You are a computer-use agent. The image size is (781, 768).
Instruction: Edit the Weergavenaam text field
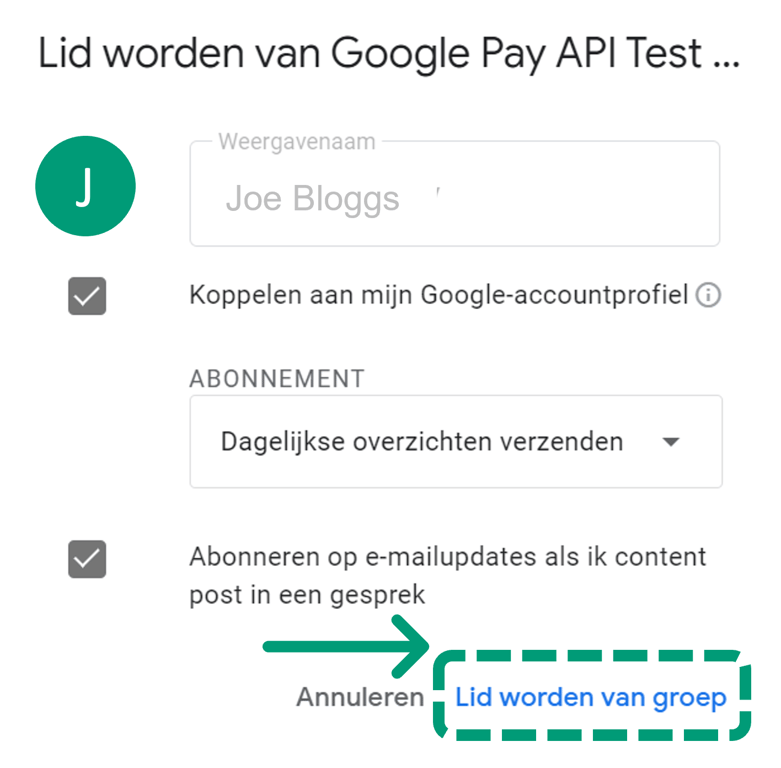tap(454, 198)
